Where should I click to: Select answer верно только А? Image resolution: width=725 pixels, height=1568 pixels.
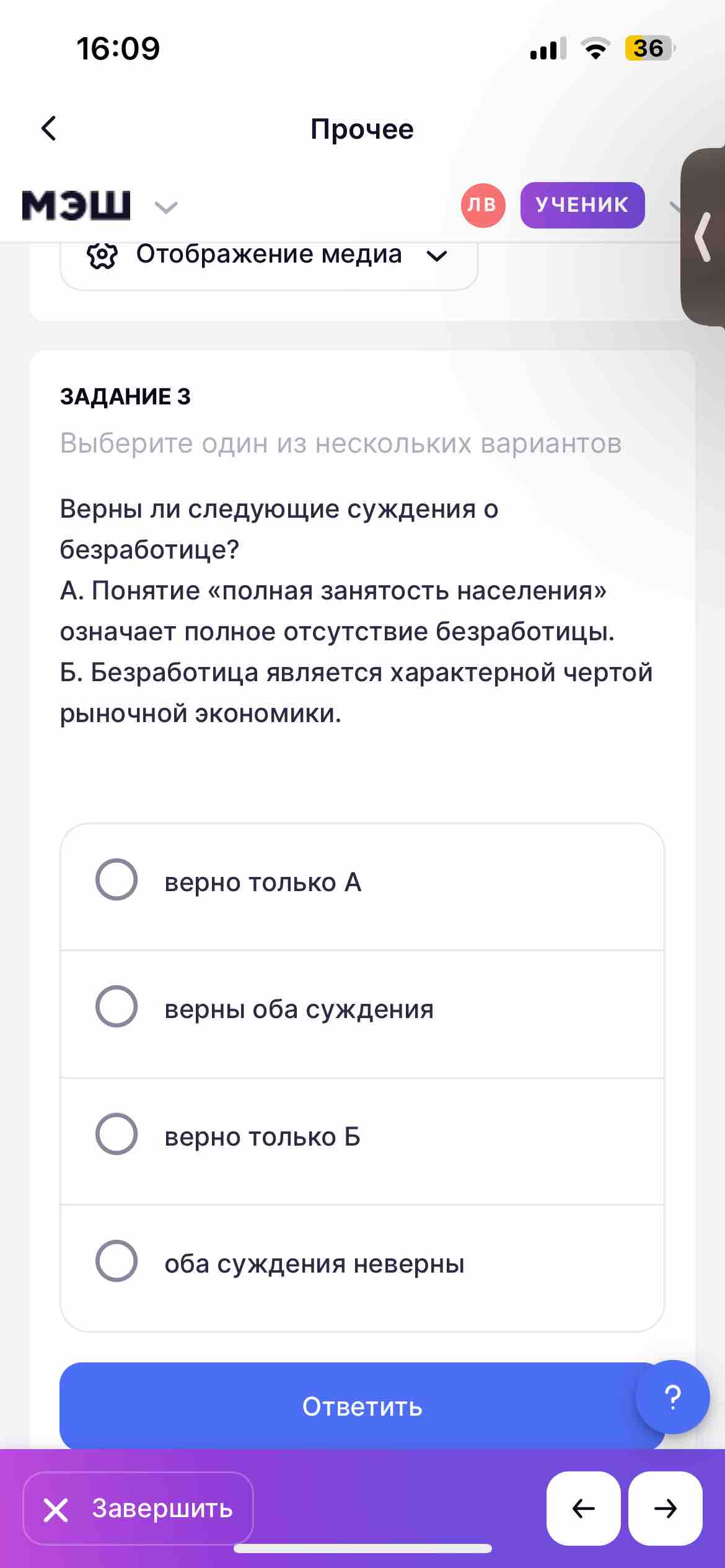362,886
